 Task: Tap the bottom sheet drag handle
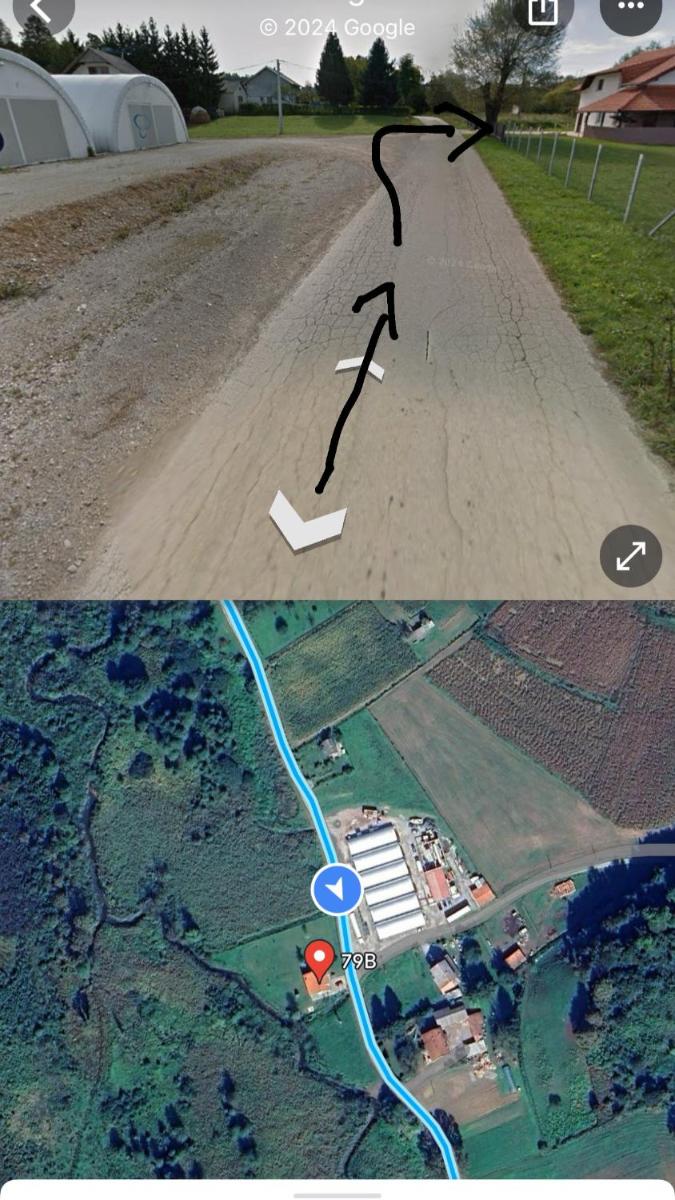(x=337, y=1194)
